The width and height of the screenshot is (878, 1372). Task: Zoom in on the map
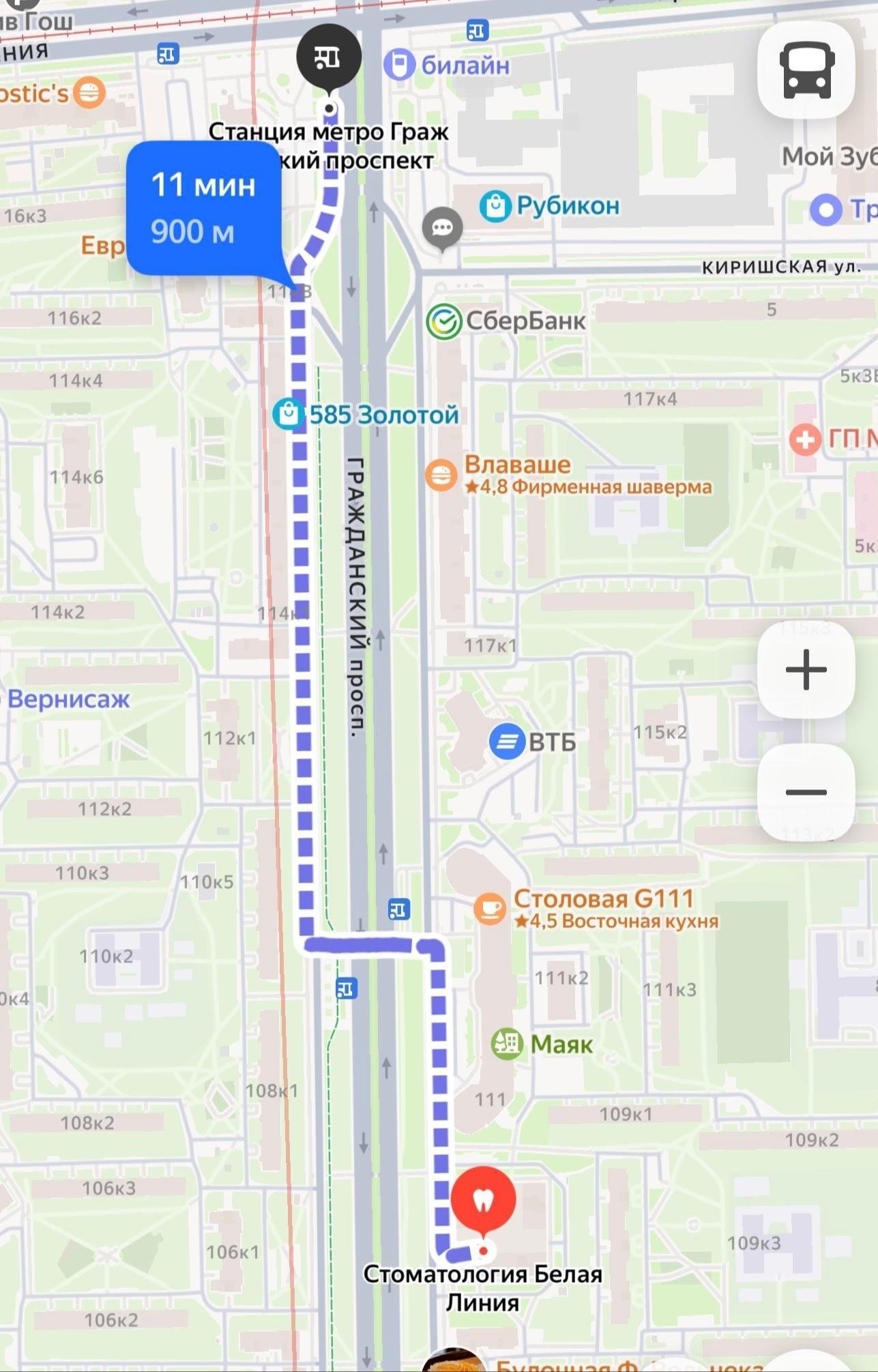(806, 669)
